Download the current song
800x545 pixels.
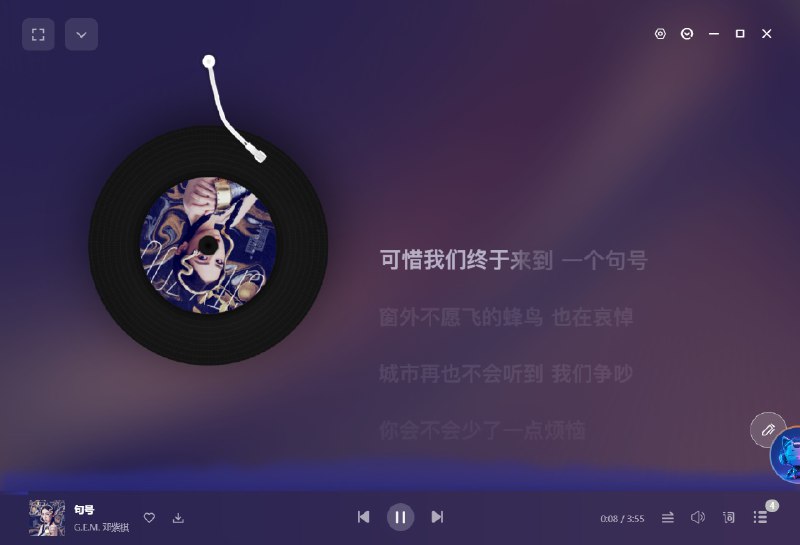178,517
